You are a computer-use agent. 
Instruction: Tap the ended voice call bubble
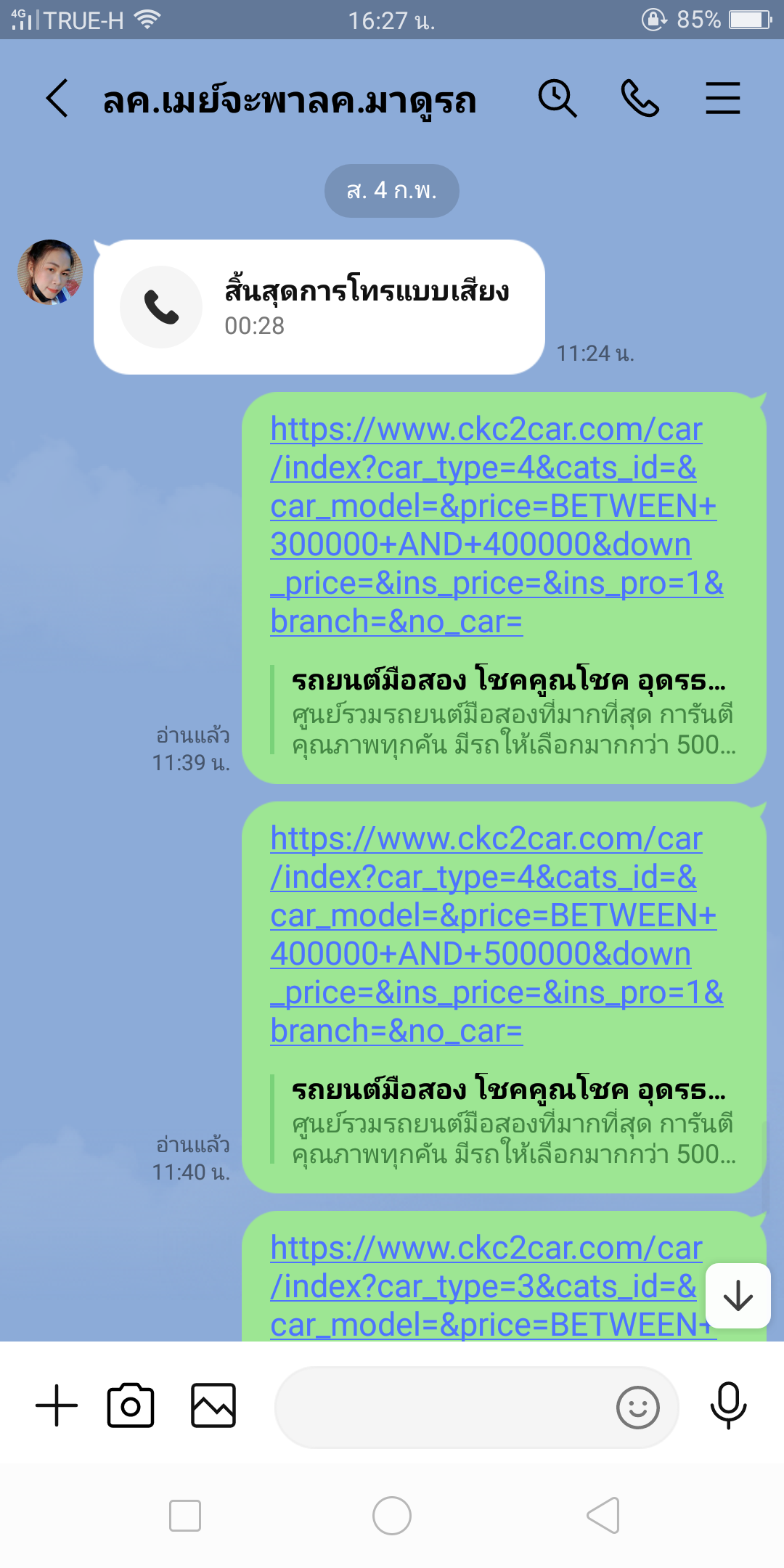click(319, 307)
